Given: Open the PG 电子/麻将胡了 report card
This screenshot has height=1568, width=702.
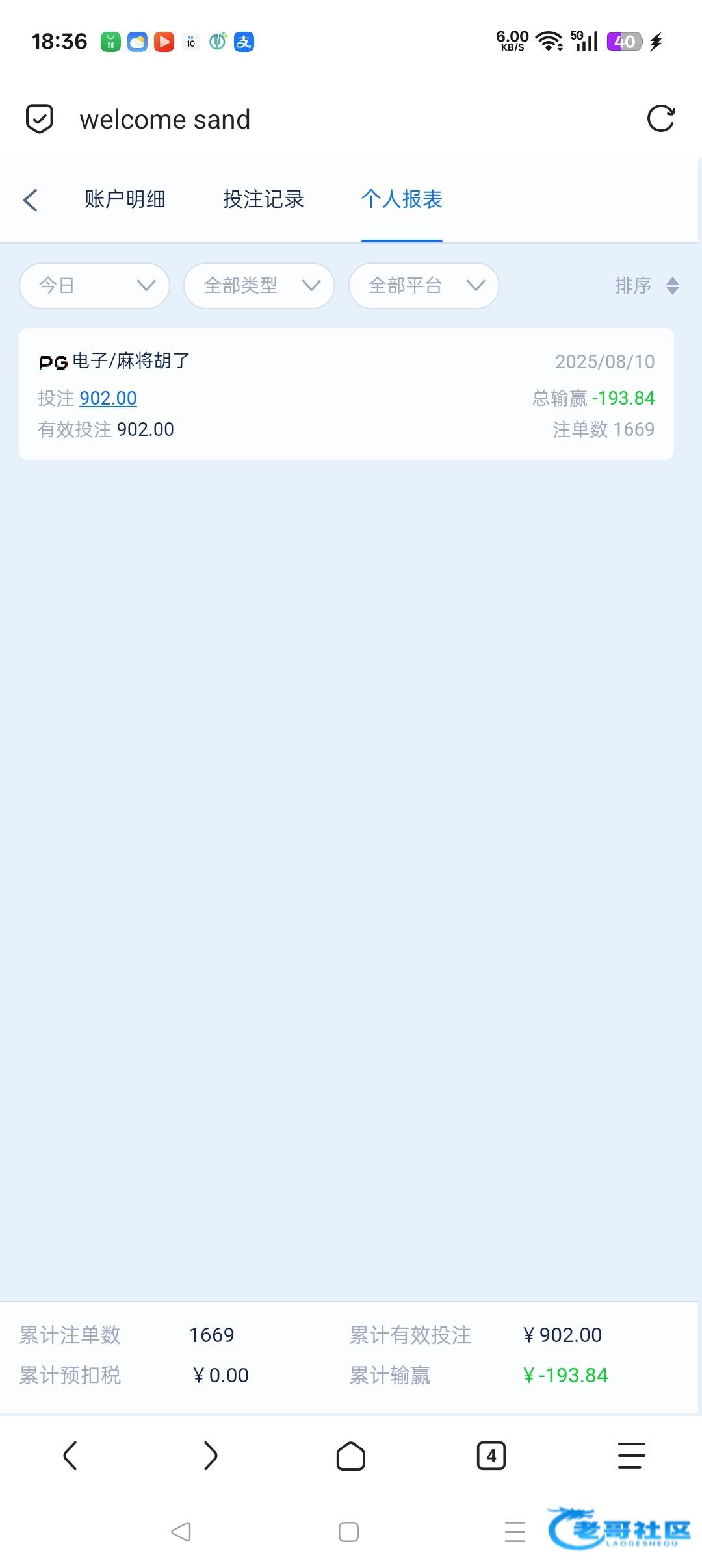Looking at the screenshot, I should tap(346, 394).
